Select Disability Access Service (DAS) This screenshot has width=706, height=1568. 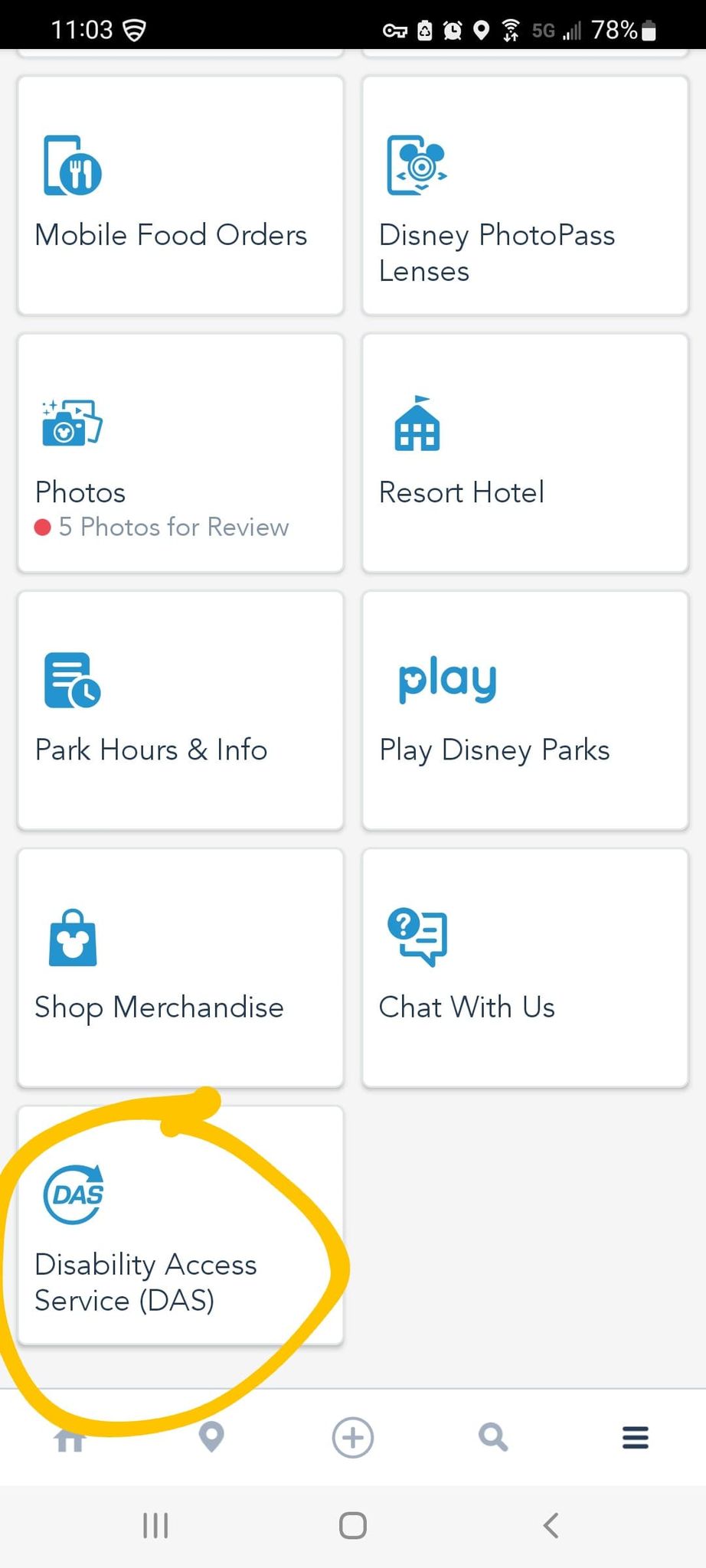pyautogui.click(x=181, y=1225)
